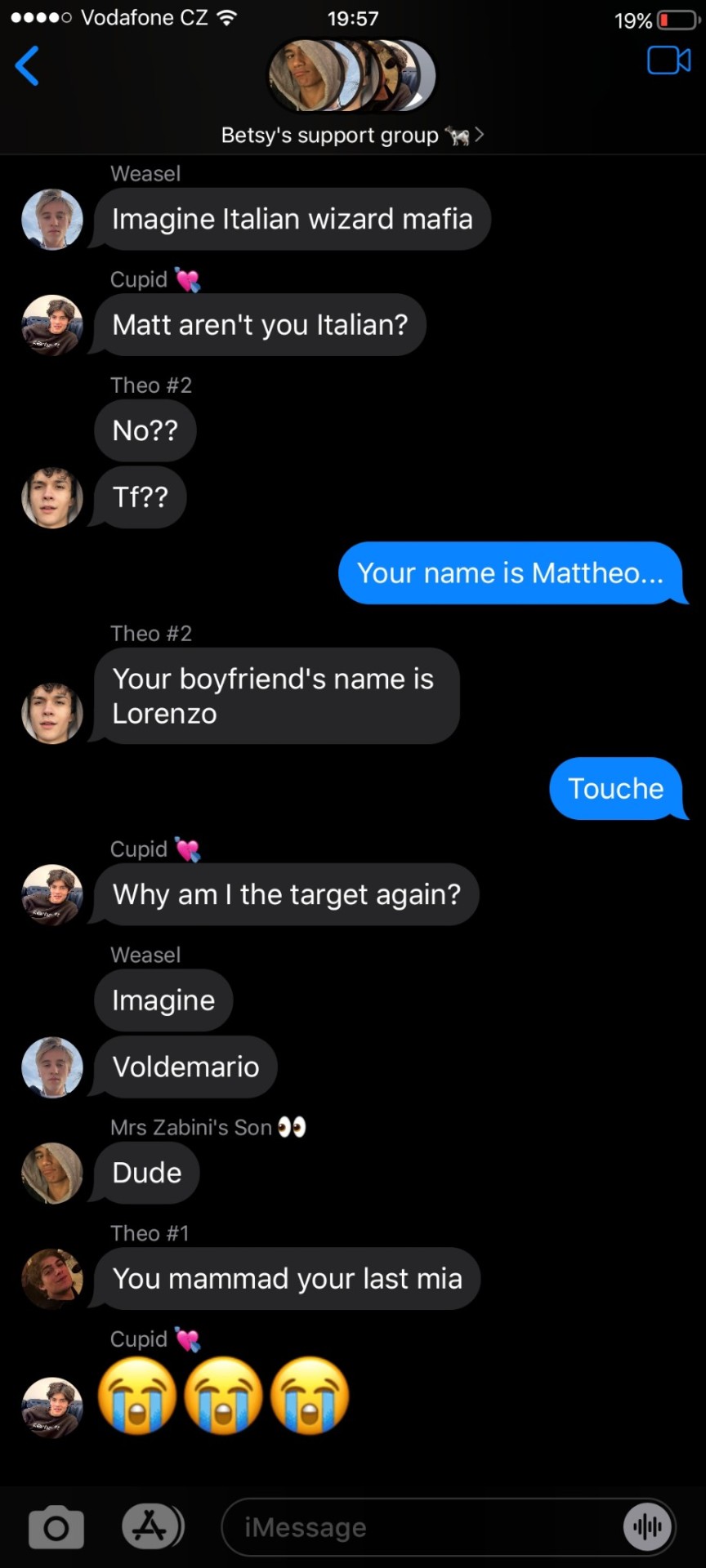Open the App Store apps drawer
Image resolution: width=706 pixels, height=1568 pixels.
(151, 1526)
